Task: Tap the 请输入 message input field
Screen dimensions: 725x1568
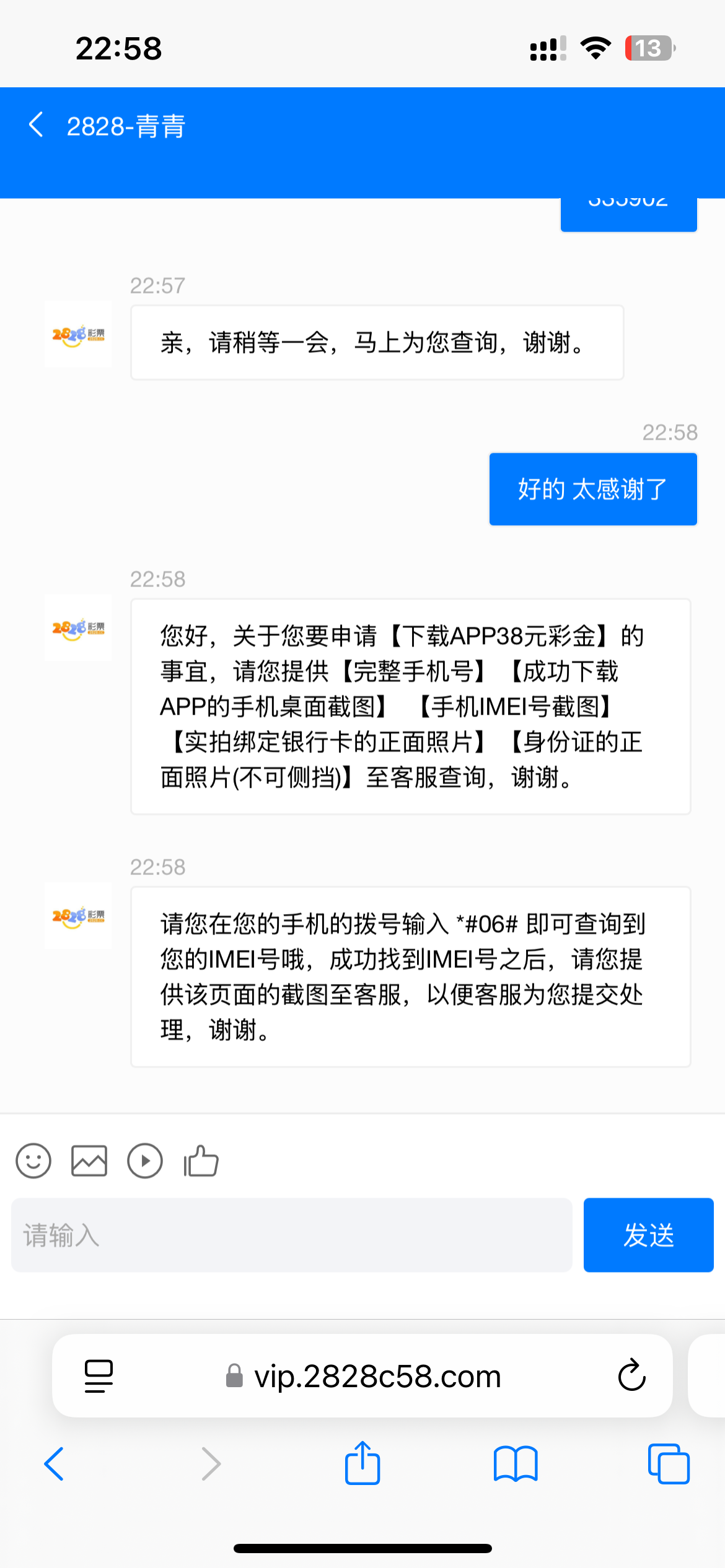Action: 248,1235
